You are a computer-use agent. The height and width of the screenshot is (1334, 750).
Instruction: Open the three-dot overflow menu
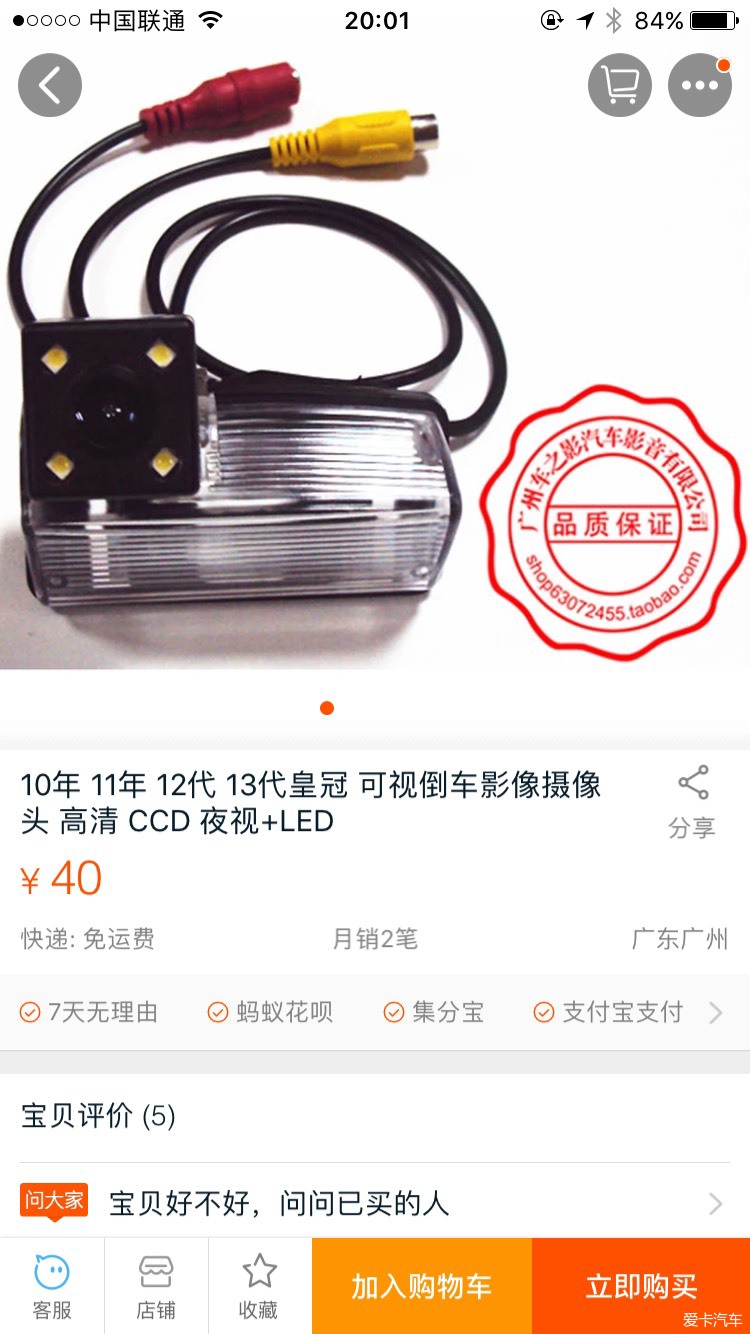point(700,85)
